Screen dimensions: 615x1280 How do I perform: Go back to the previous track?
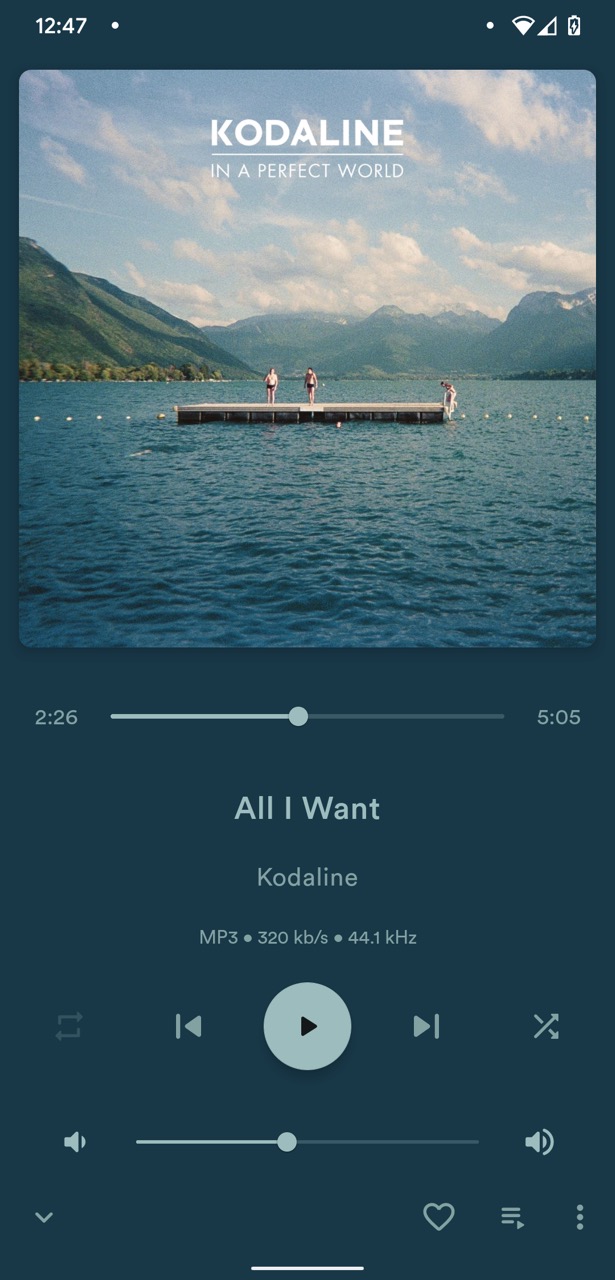188,1026
